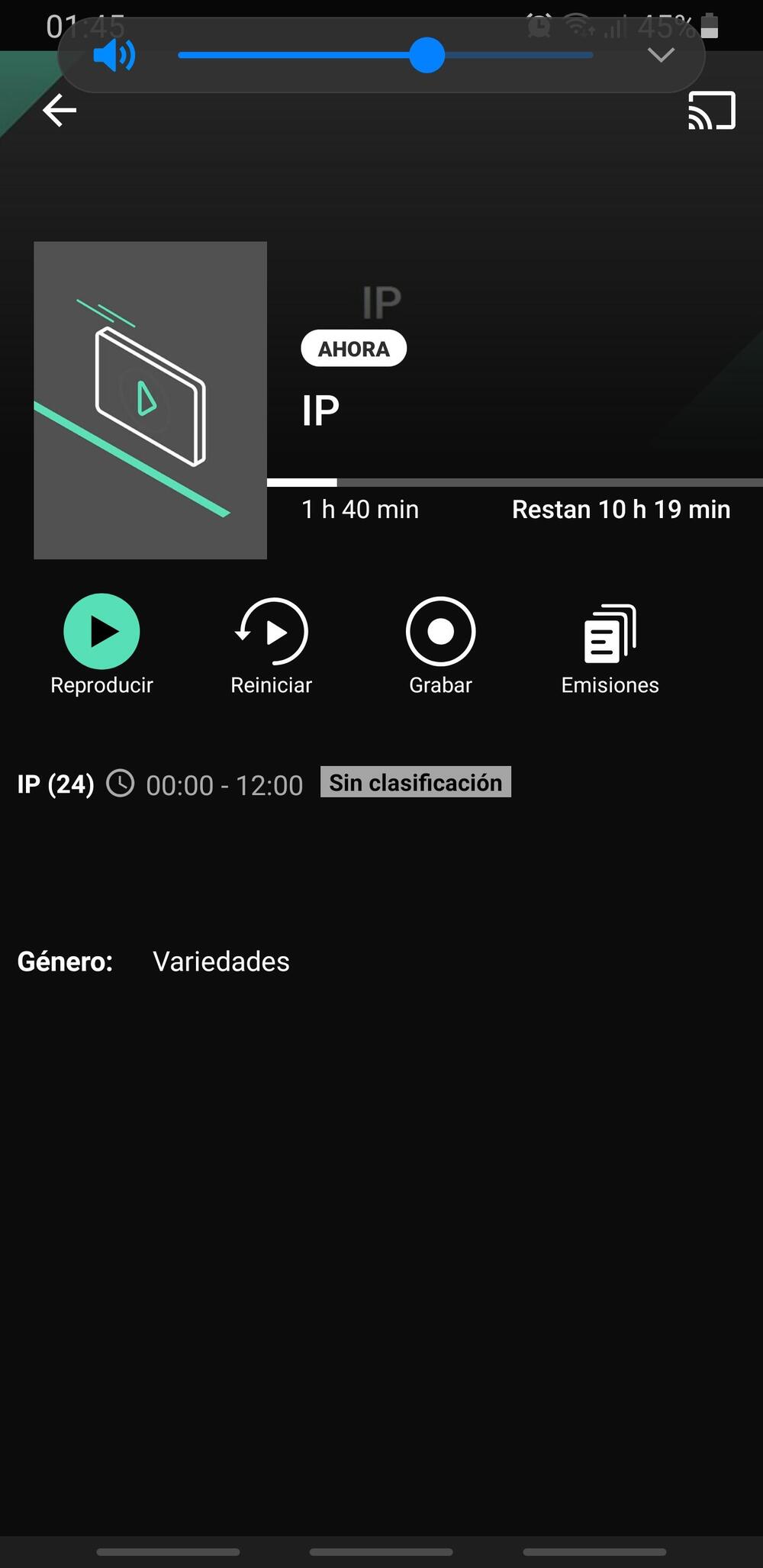Image resolution: width=763 pixels, height=1568 pixels.
Task: Open the Variedades genre entry
Action: (221, 961)
